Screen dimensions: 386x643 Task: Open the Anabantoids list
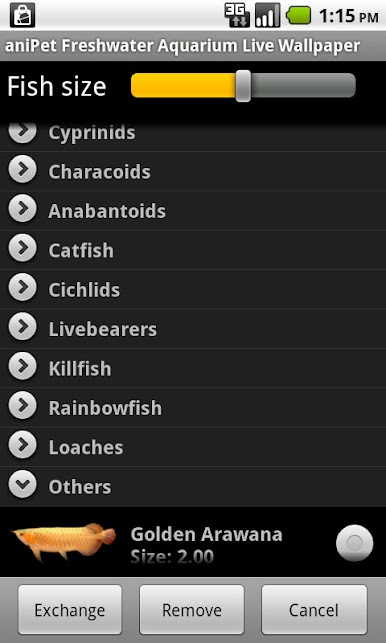(193, 211)
